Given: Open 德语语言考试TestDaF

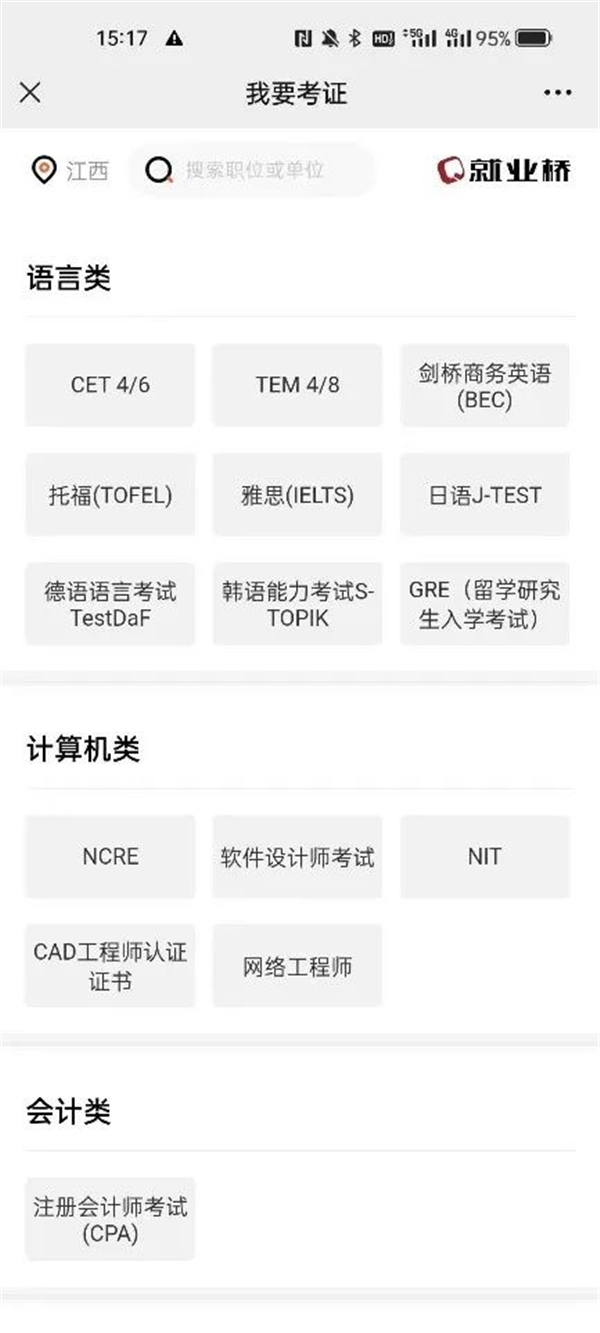Looking at the screenshot, I should [110, 604].
